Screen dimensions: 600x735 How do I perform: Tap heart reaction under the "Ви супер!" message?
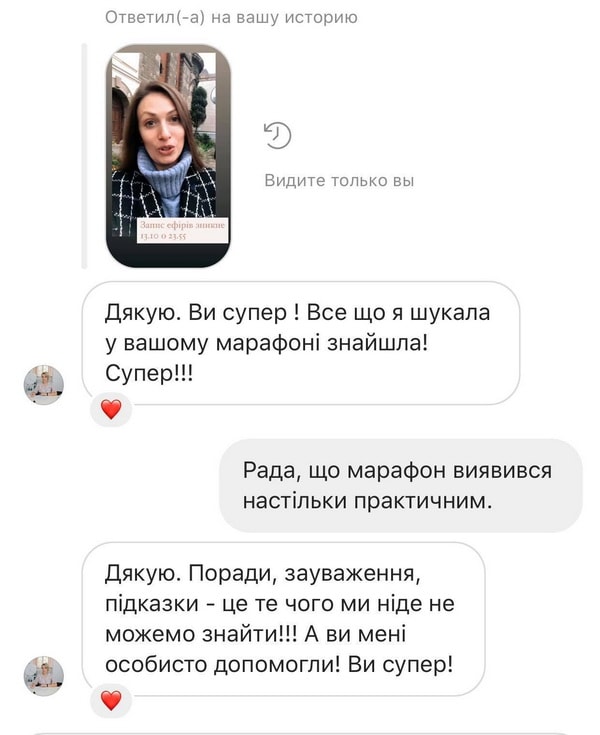click(111, 700)
